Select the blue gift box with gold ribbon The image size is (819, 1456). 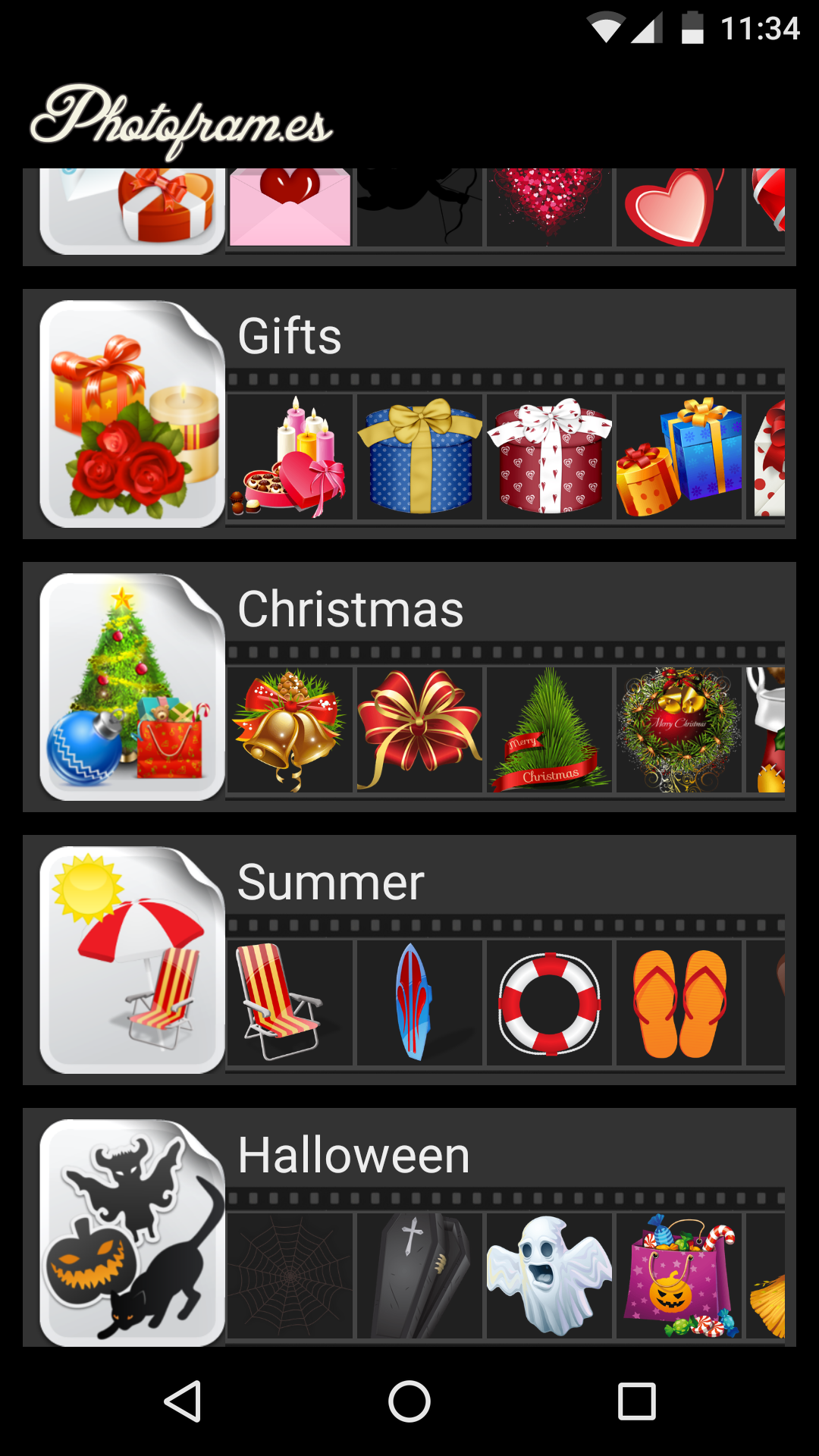[x=419, y=457]
